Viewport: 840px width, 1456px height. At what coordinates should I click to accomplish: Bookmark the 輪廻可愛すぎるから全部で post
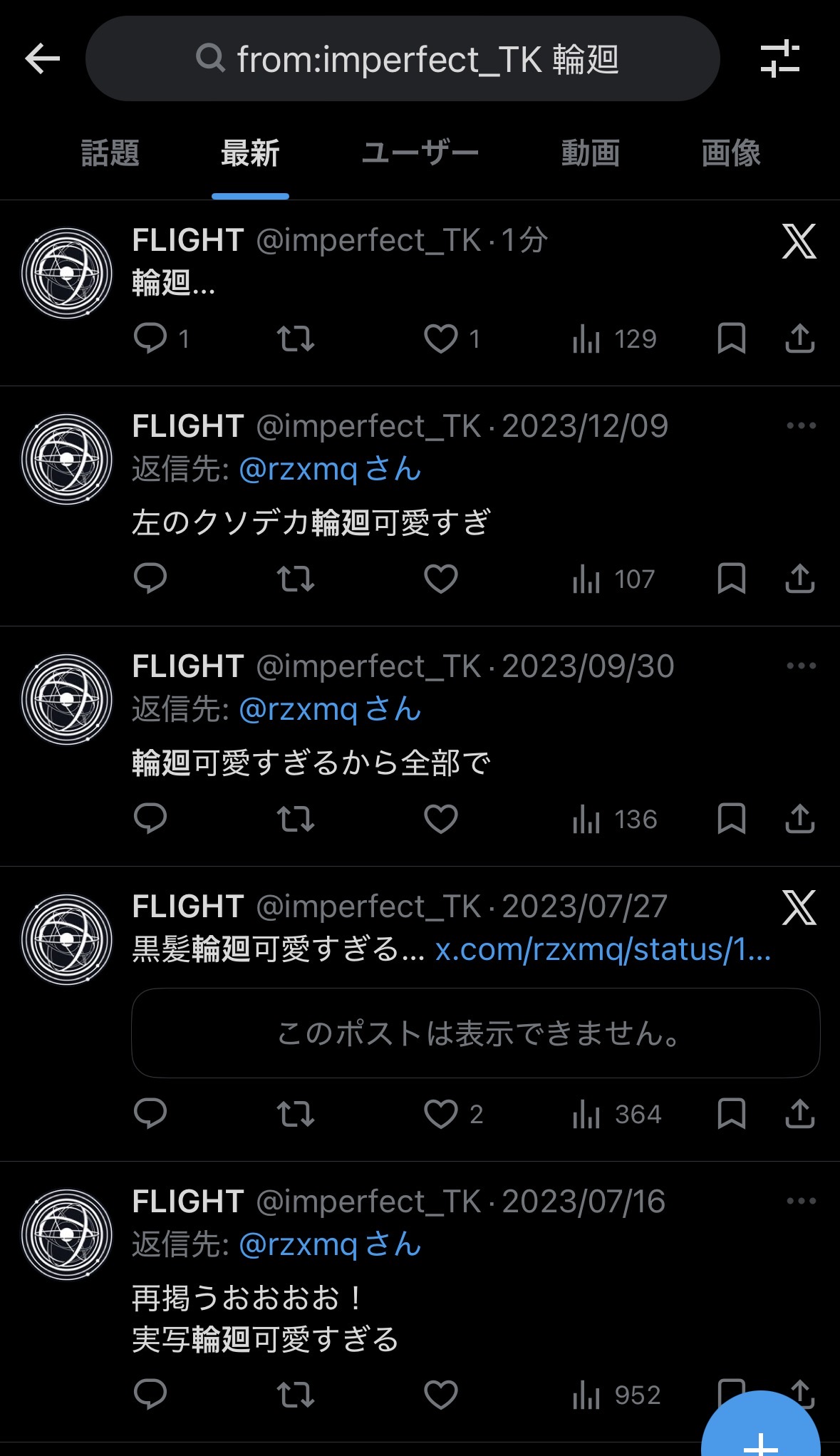(x=732, y=819)
